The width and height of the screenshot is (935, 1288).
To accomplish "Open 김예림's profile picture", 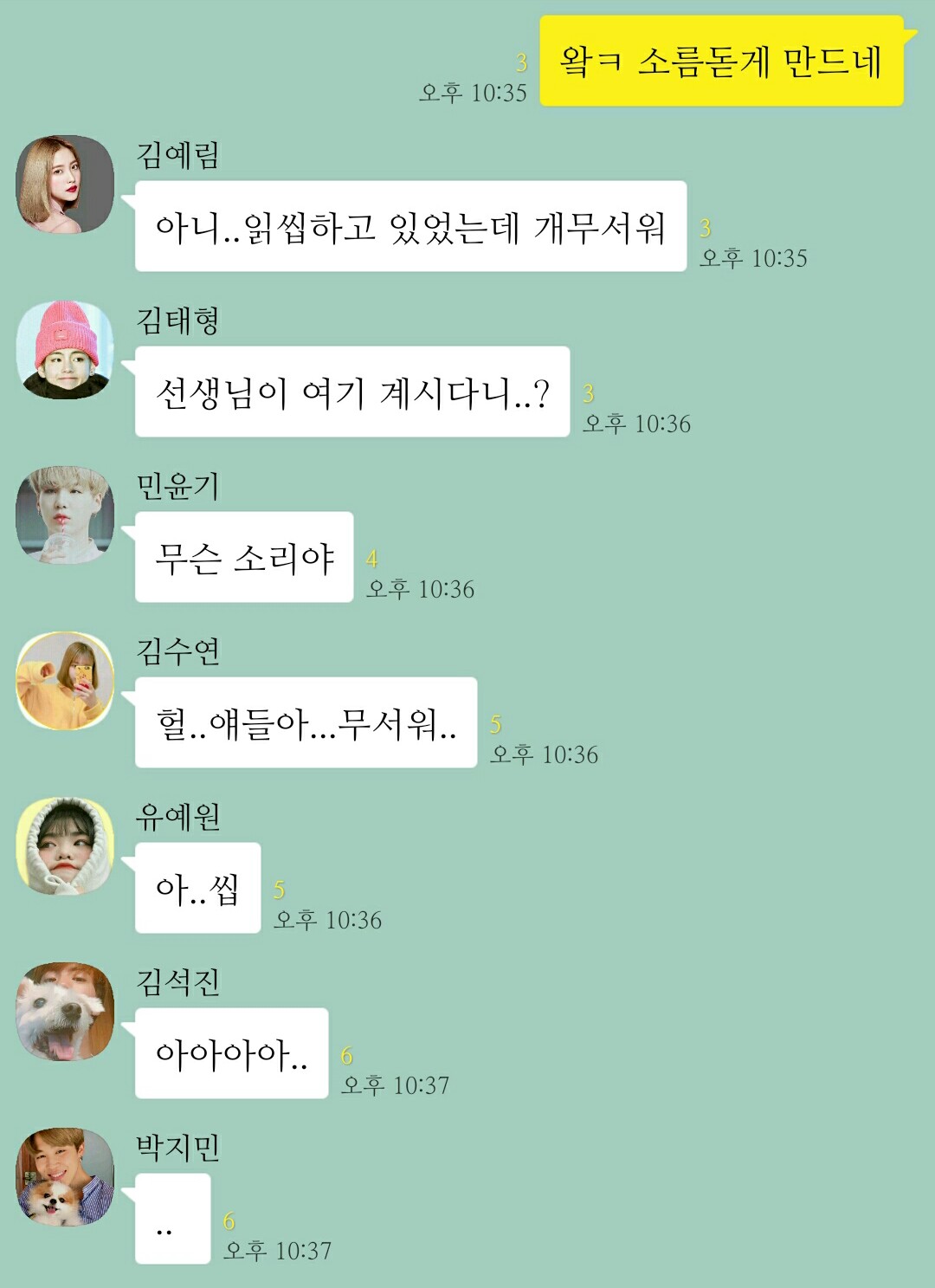I will pos(65,184).
